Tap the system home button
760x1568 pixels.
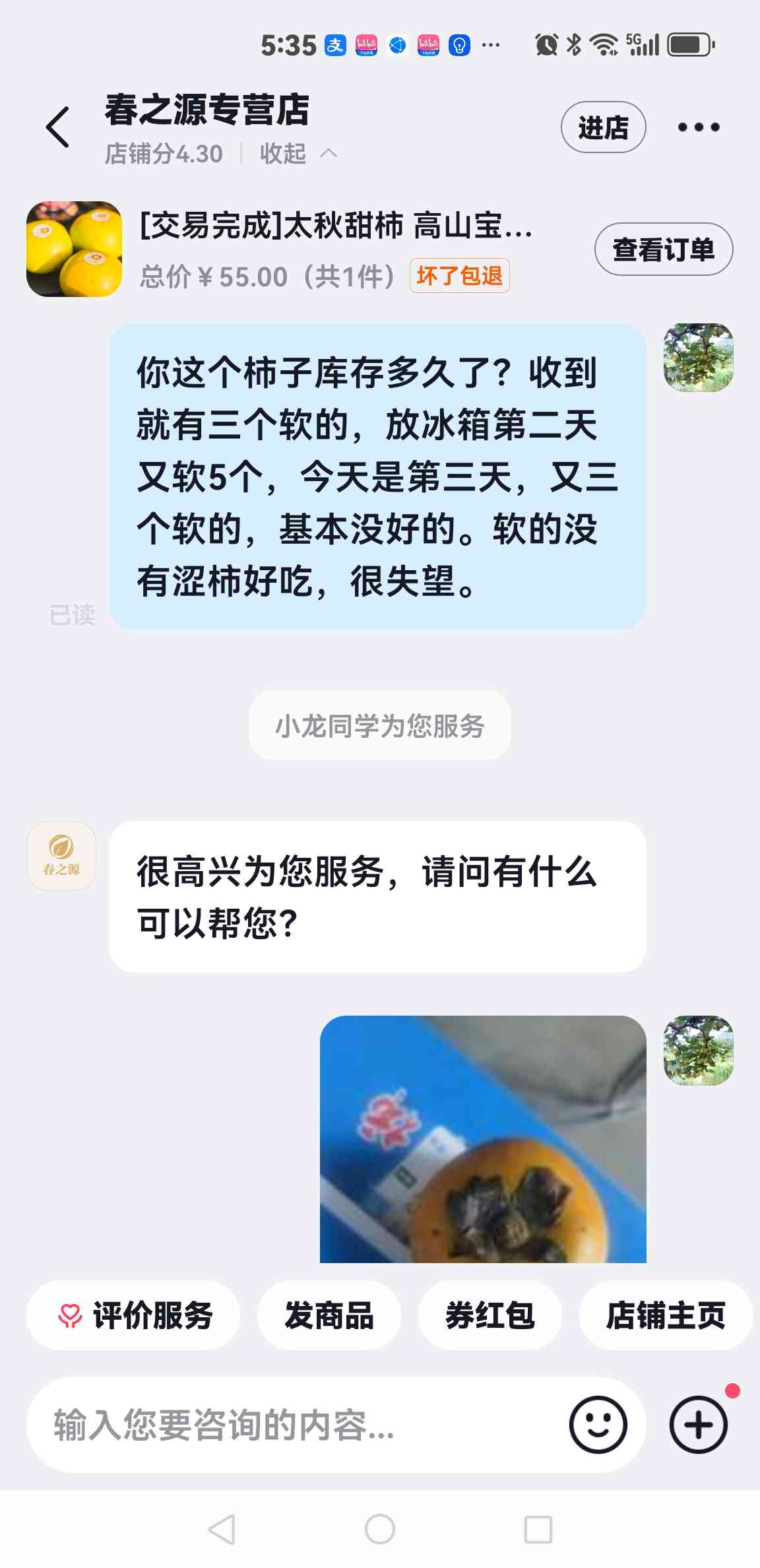coord(380,1529)
